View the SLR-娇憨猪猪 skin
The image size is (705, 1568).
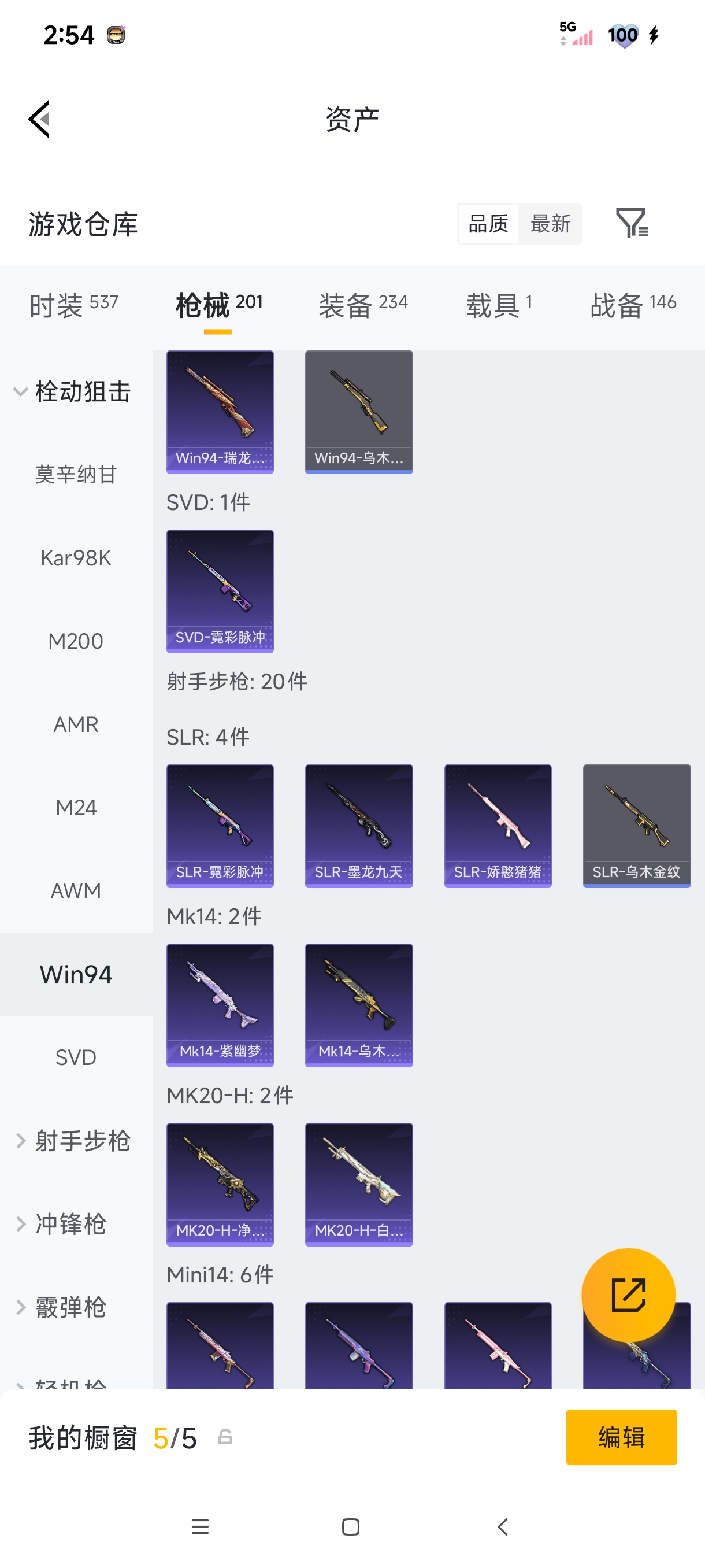(x=498, y=826)
